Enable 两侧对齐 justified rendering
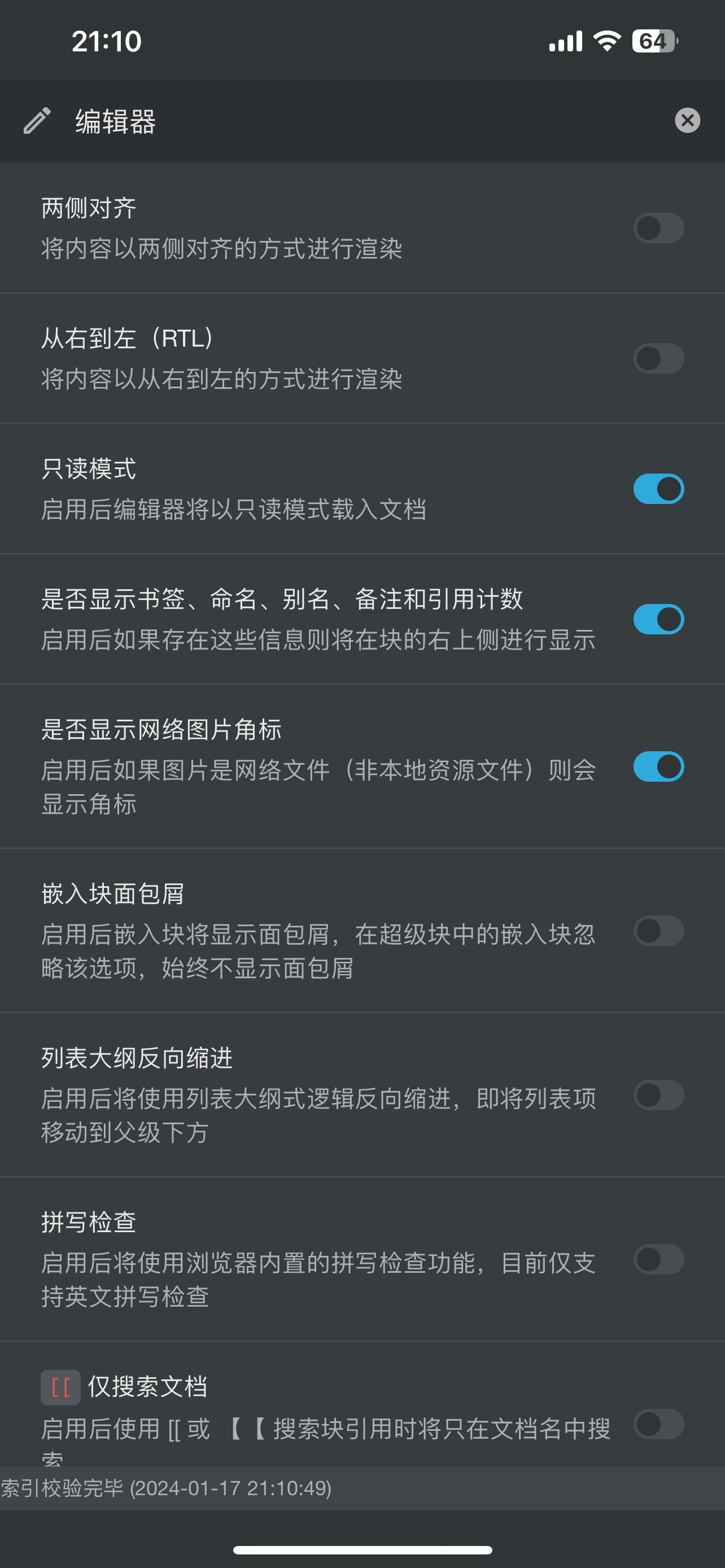 (x=658, y=227)
